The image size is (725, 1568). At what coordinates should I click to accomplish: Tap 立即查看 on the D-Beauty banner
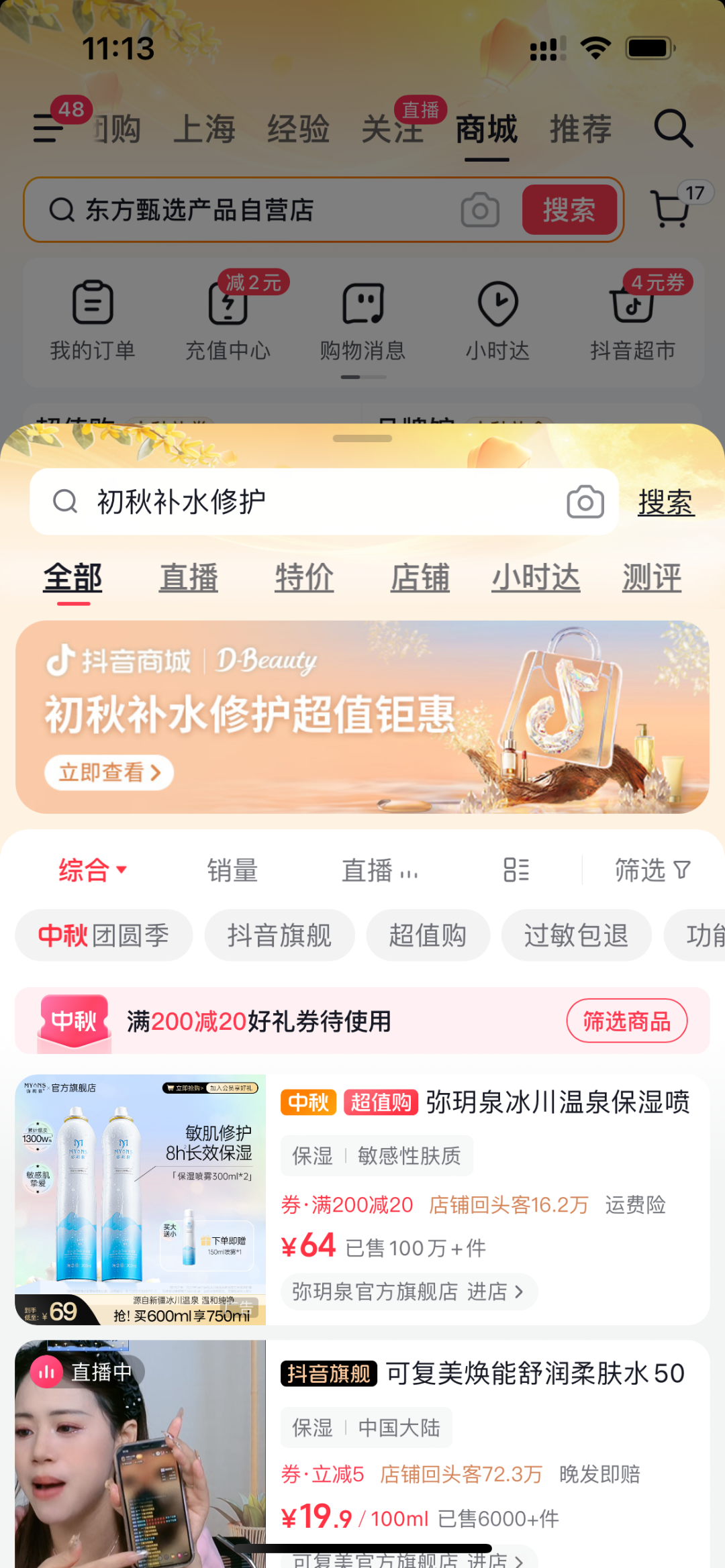tap(109, 772)
